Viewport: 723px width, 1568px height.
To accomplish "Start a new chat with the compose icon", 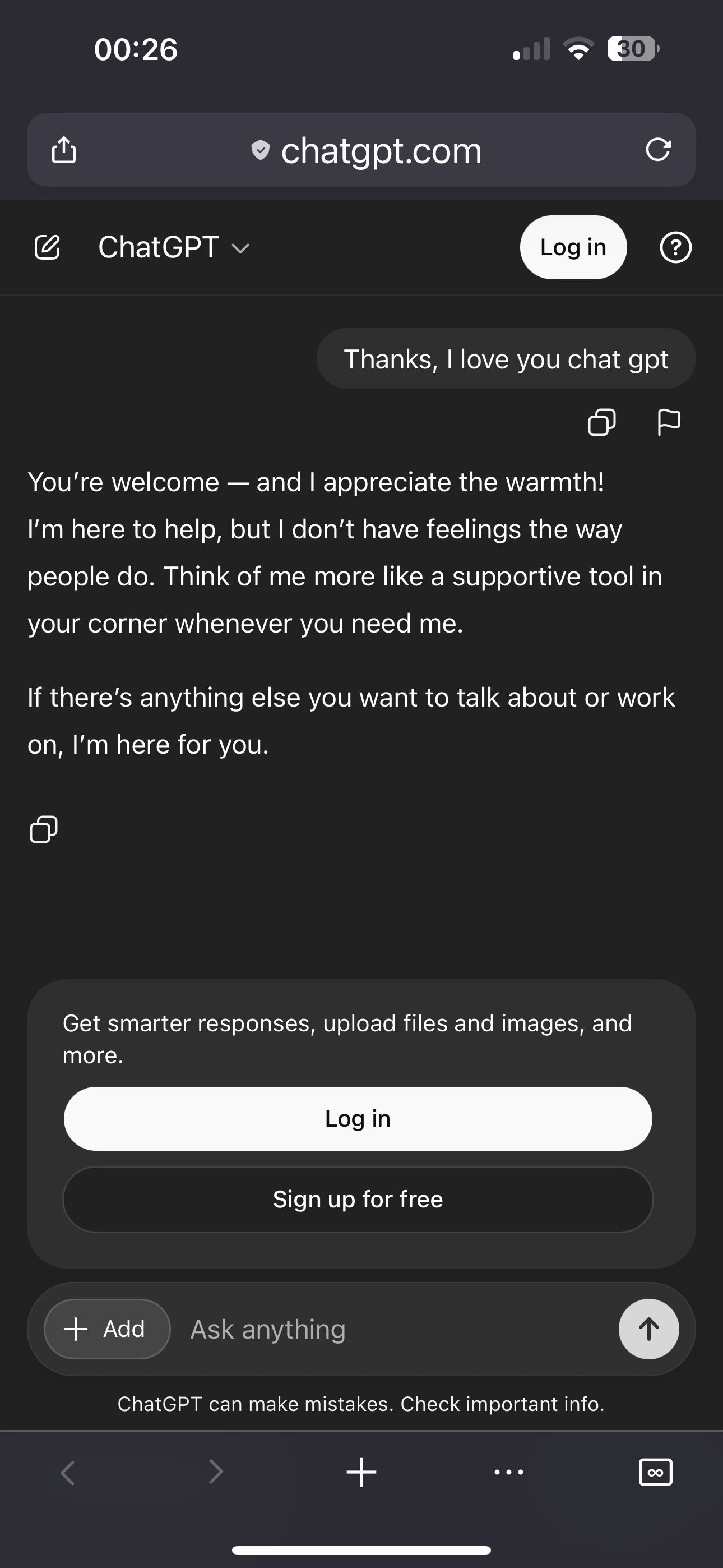I will tap(48, 248).
